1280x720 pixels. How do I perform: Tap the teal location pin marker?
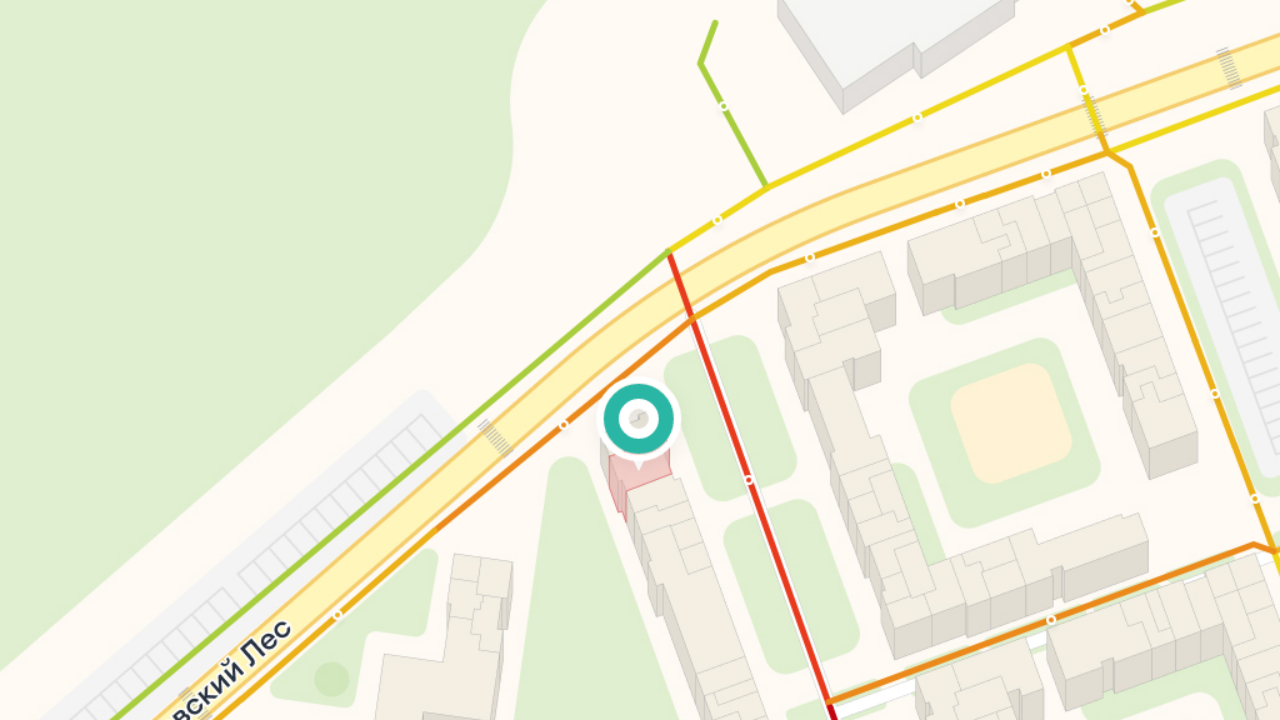pyautogui.click(x=638, y=419)
